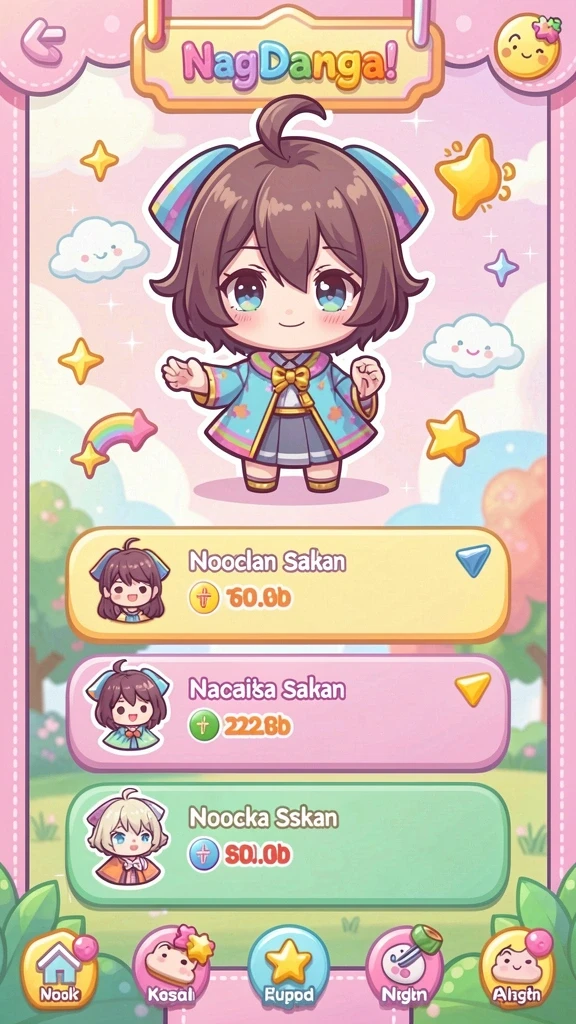Expand Nacaika Sakan with the yellow arrow

pos(473,688)
